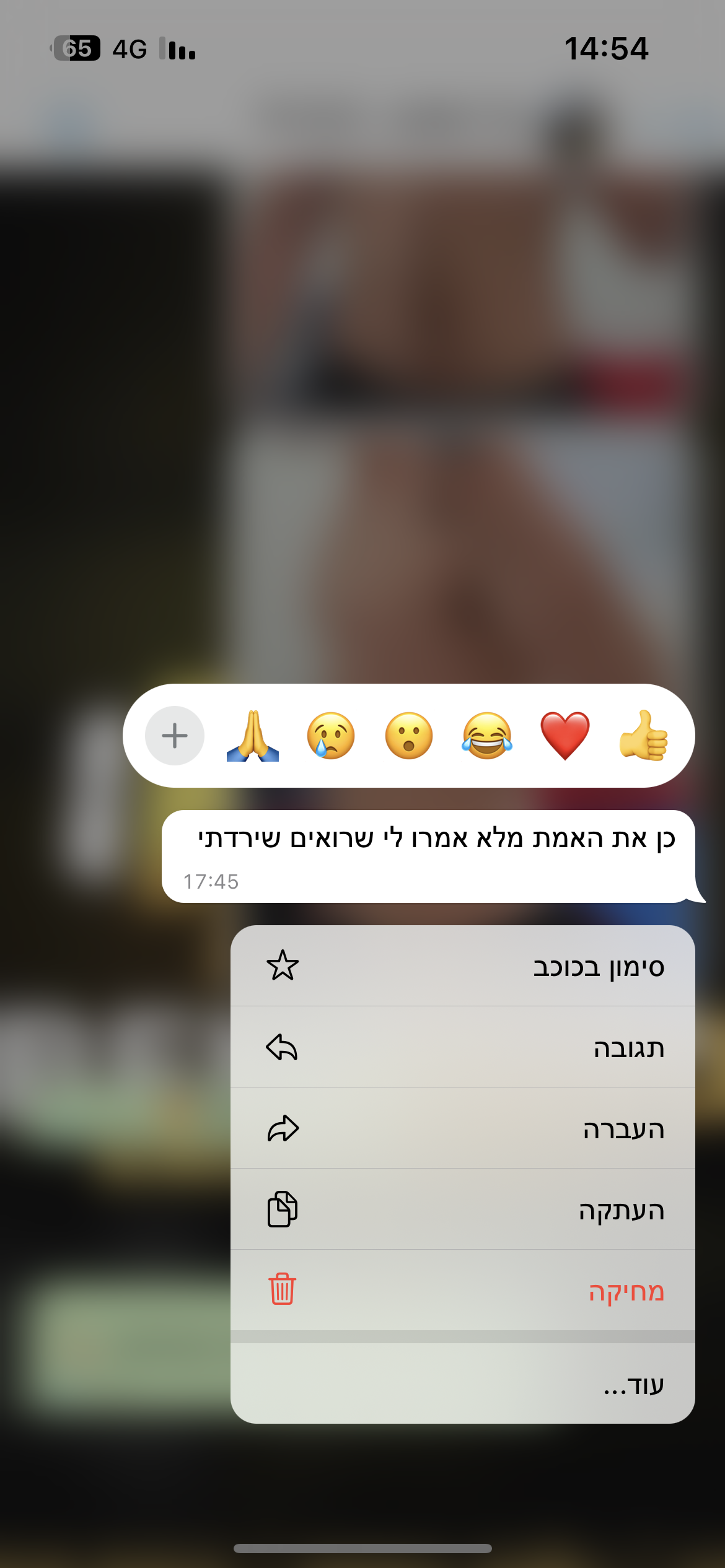React with the thumbs up emoji
Viewport: 725px width, 1568px height.
643,736
